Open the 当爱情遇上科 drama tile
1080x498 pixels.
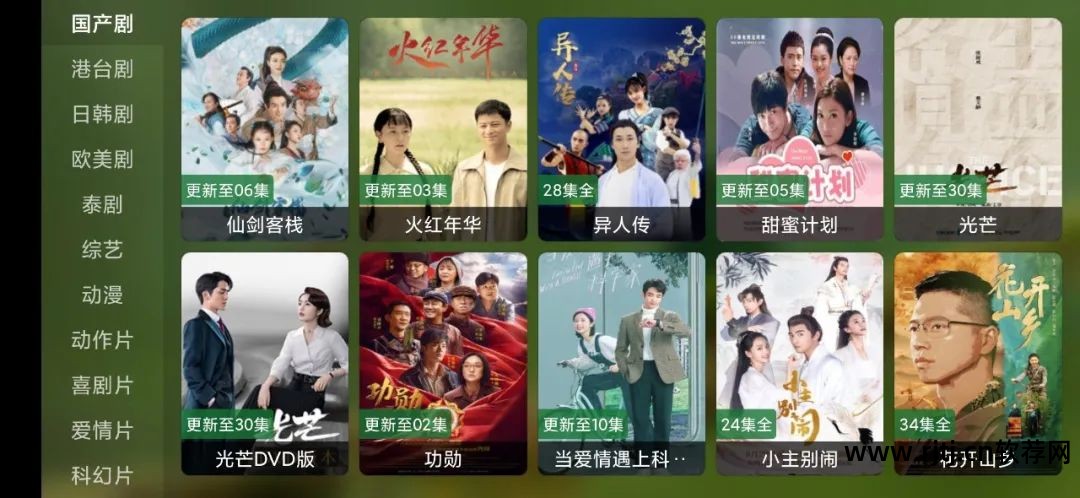click(x=621, y=363)
